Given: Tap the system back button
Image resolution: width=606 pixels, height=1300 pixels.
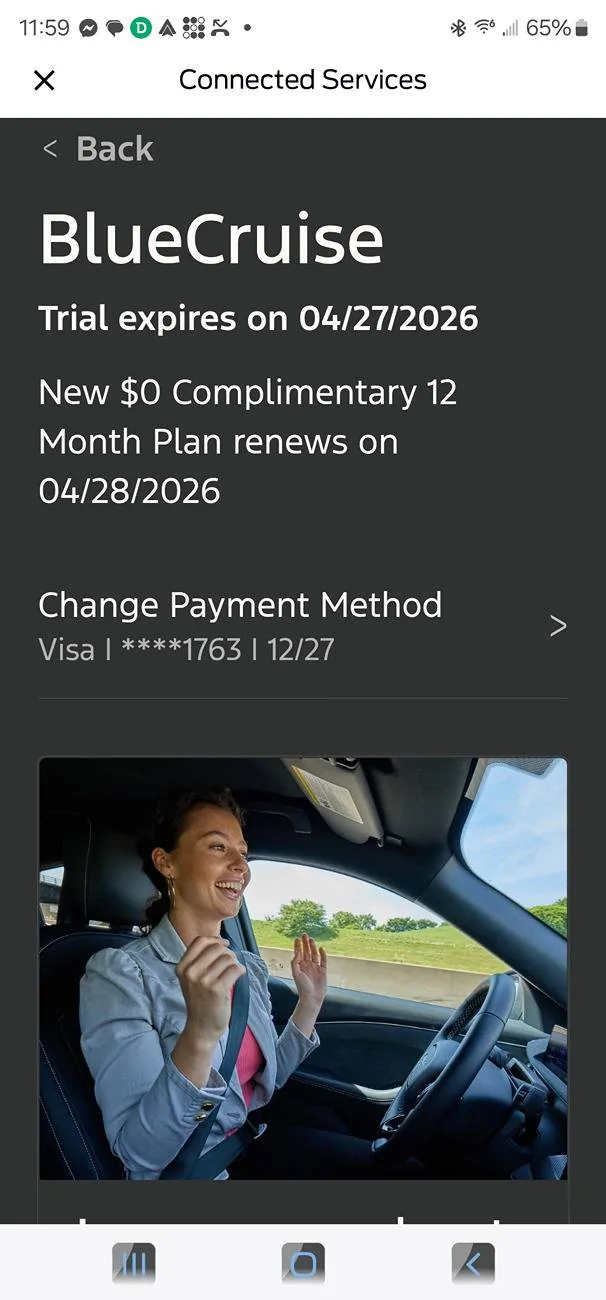Looking at the screenshot, I should (473, 1263).
